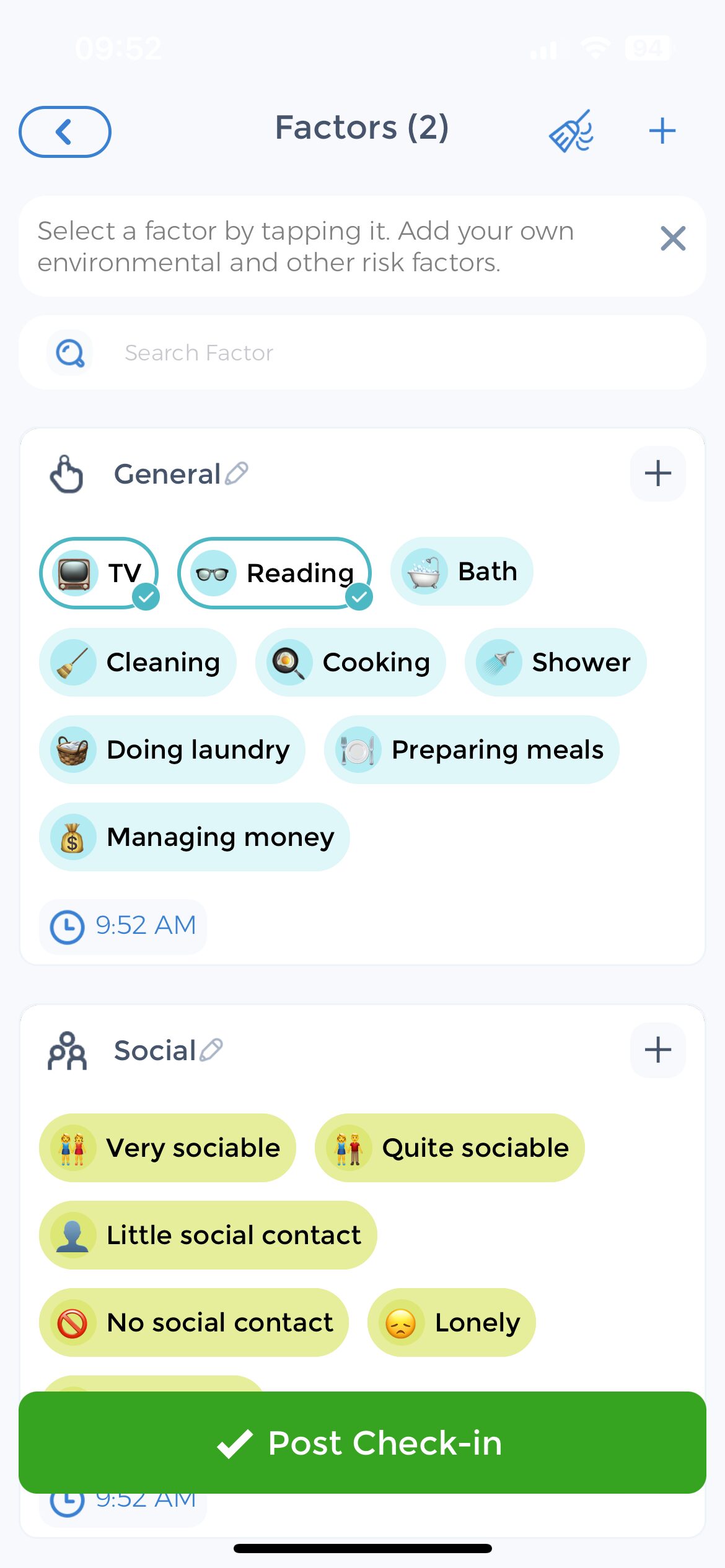Change the General section time of 9:52 AM
Viewport: 725px width, 1568px height.
click(123, 926)
